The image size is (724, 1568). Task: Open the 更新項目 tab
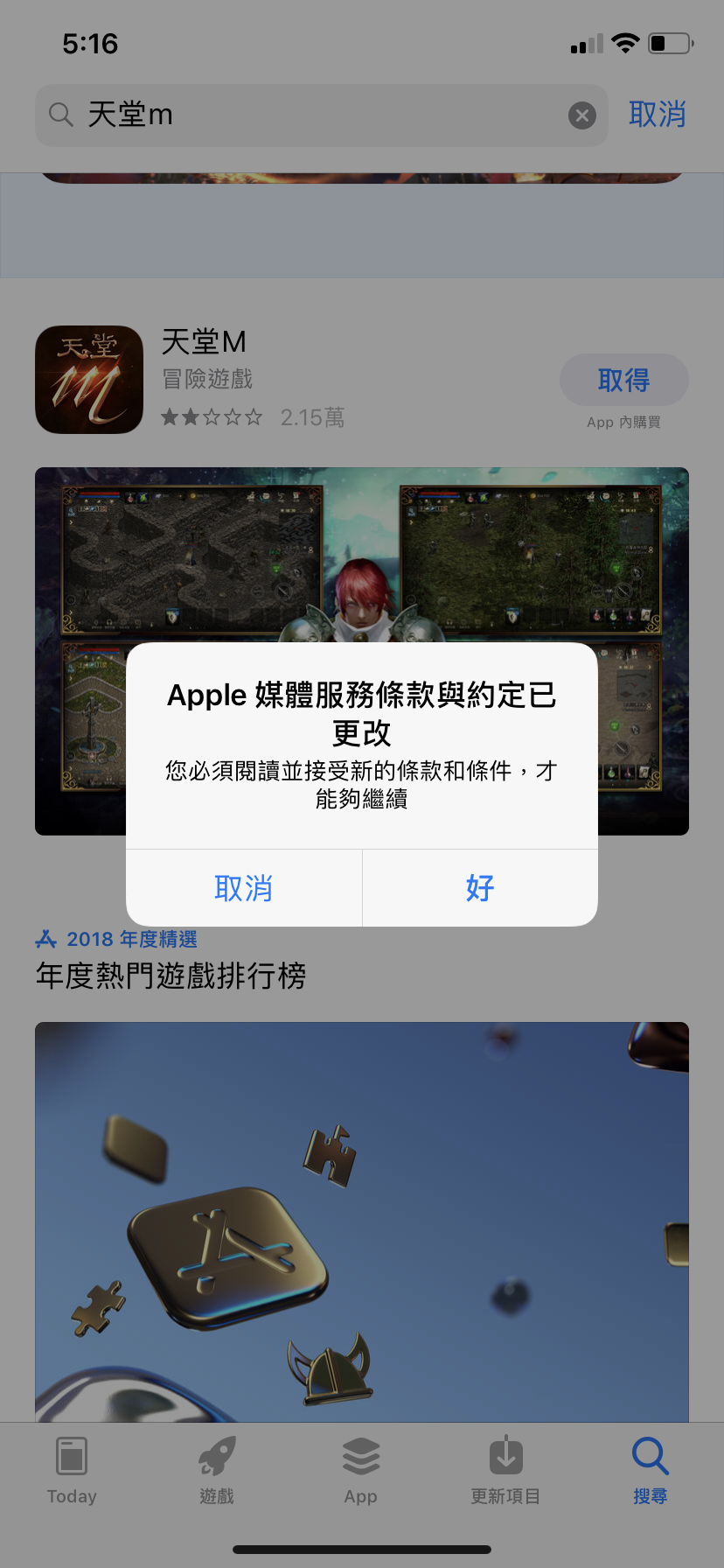point(505,1470)
